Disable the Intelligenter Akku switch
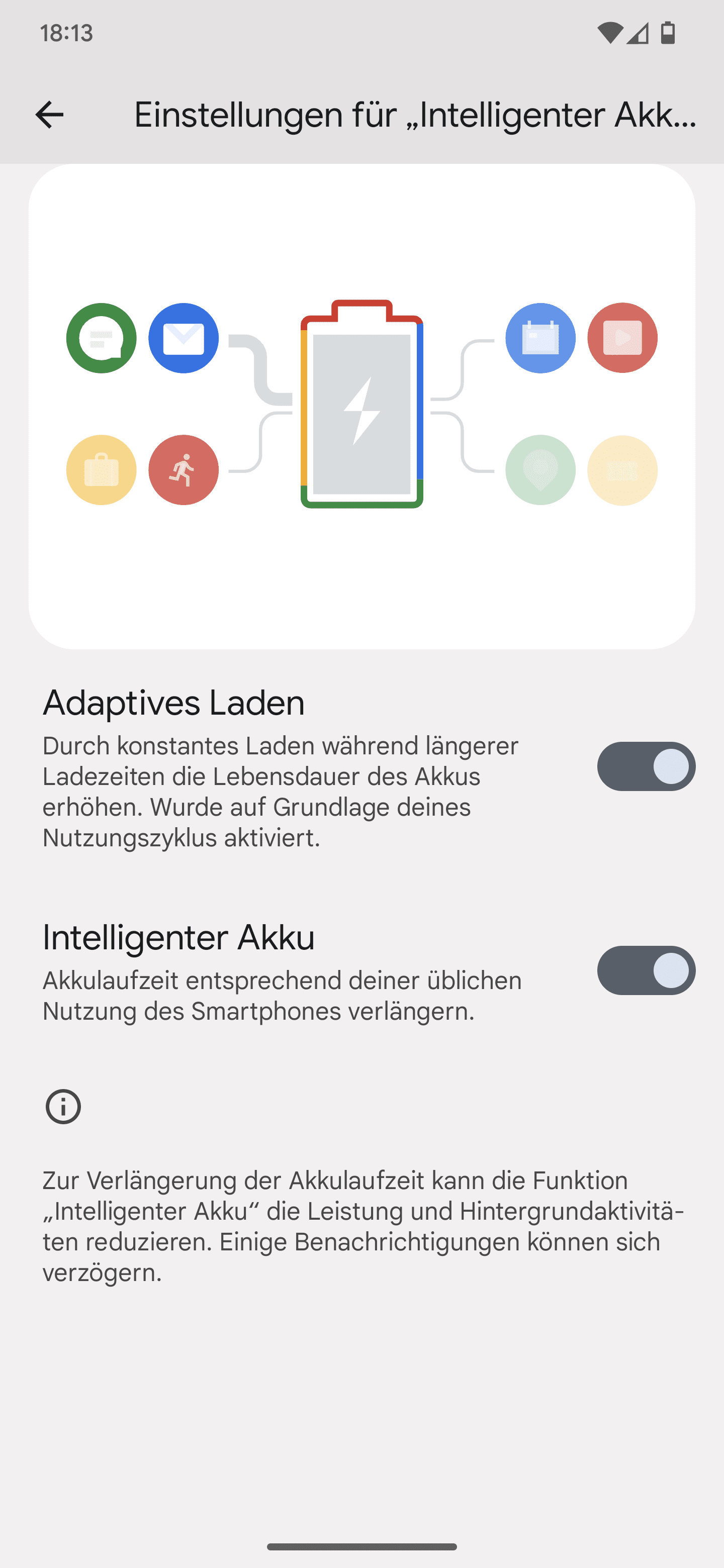This screenshot has width=724, height=1568. 646,970
